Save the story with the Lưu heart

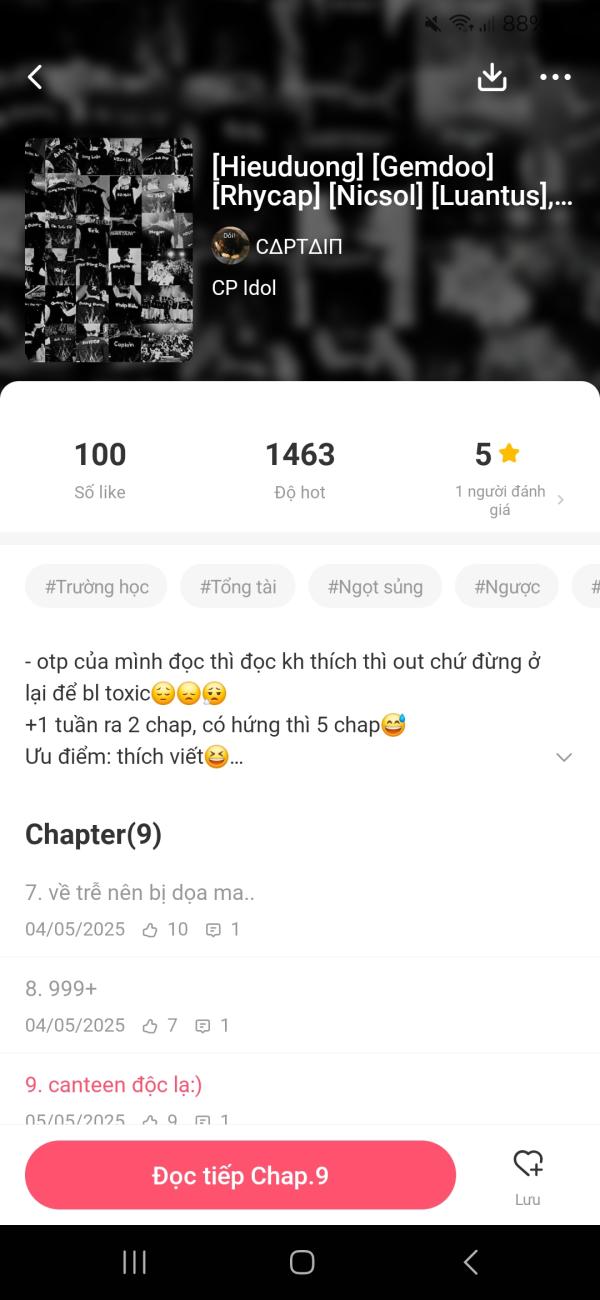(528, 1175)
